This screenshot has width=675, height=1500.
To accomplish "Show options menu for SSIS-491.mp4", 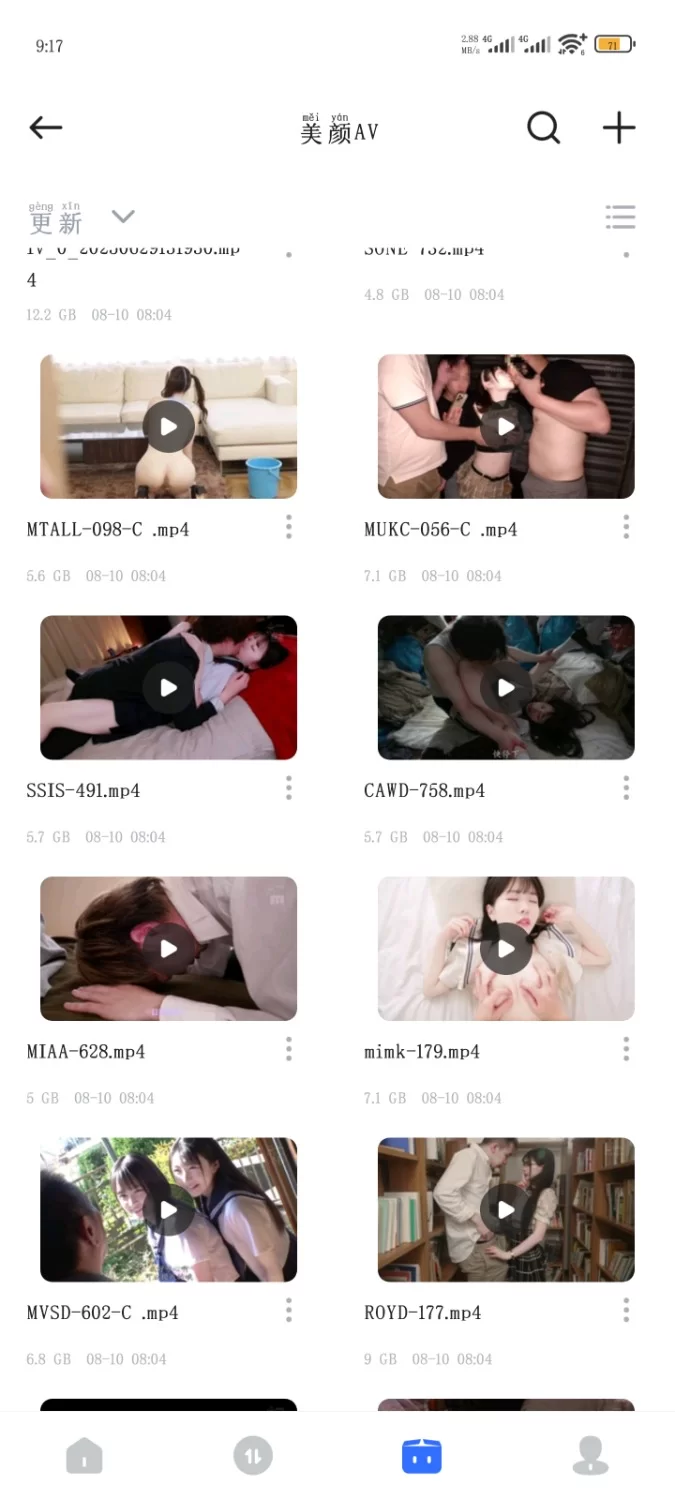I will [x=289, y=788].
